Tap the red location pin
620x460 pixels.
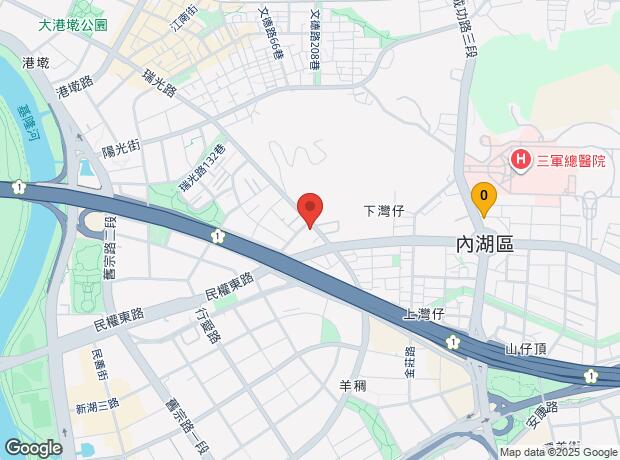310,210
